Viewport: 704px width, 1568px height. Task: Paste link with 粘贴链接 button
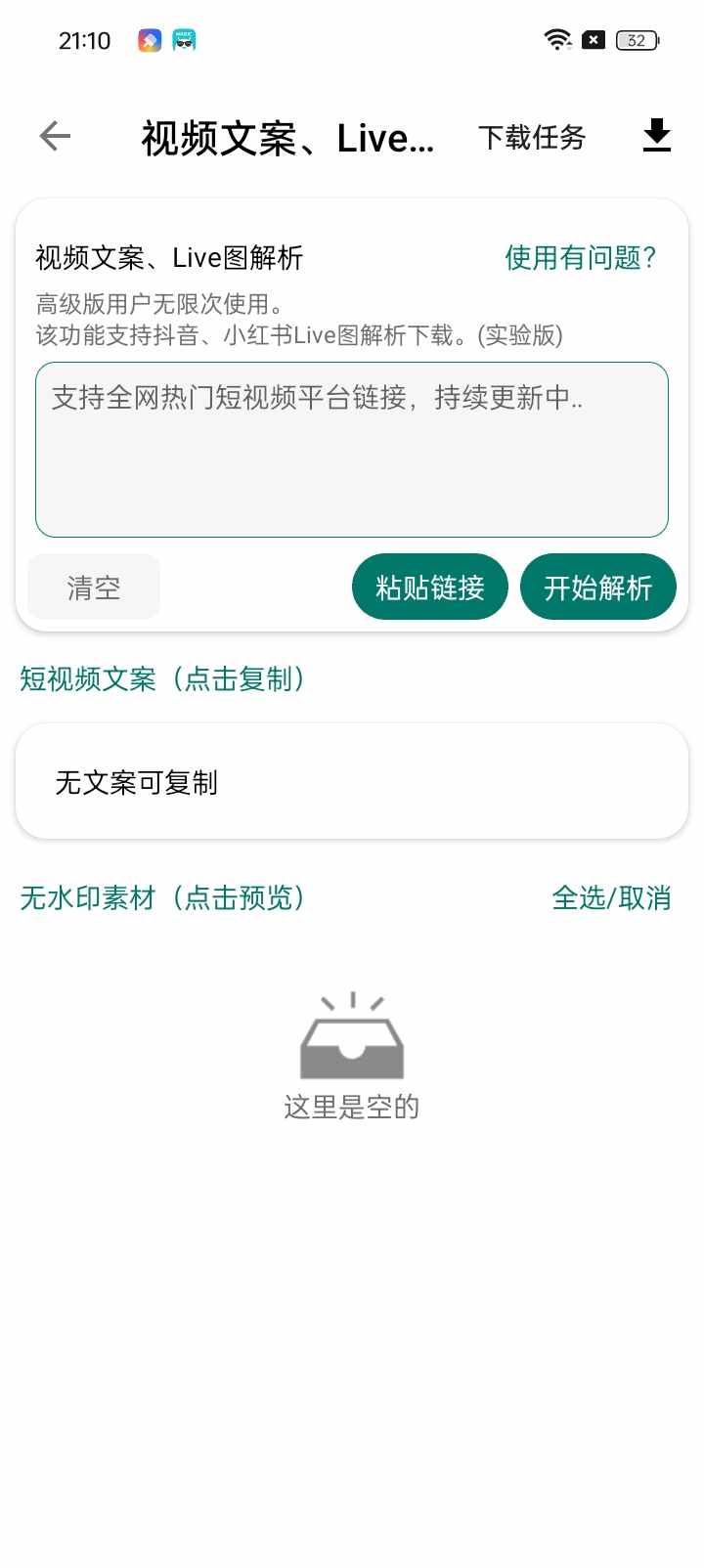click(430, 588)
